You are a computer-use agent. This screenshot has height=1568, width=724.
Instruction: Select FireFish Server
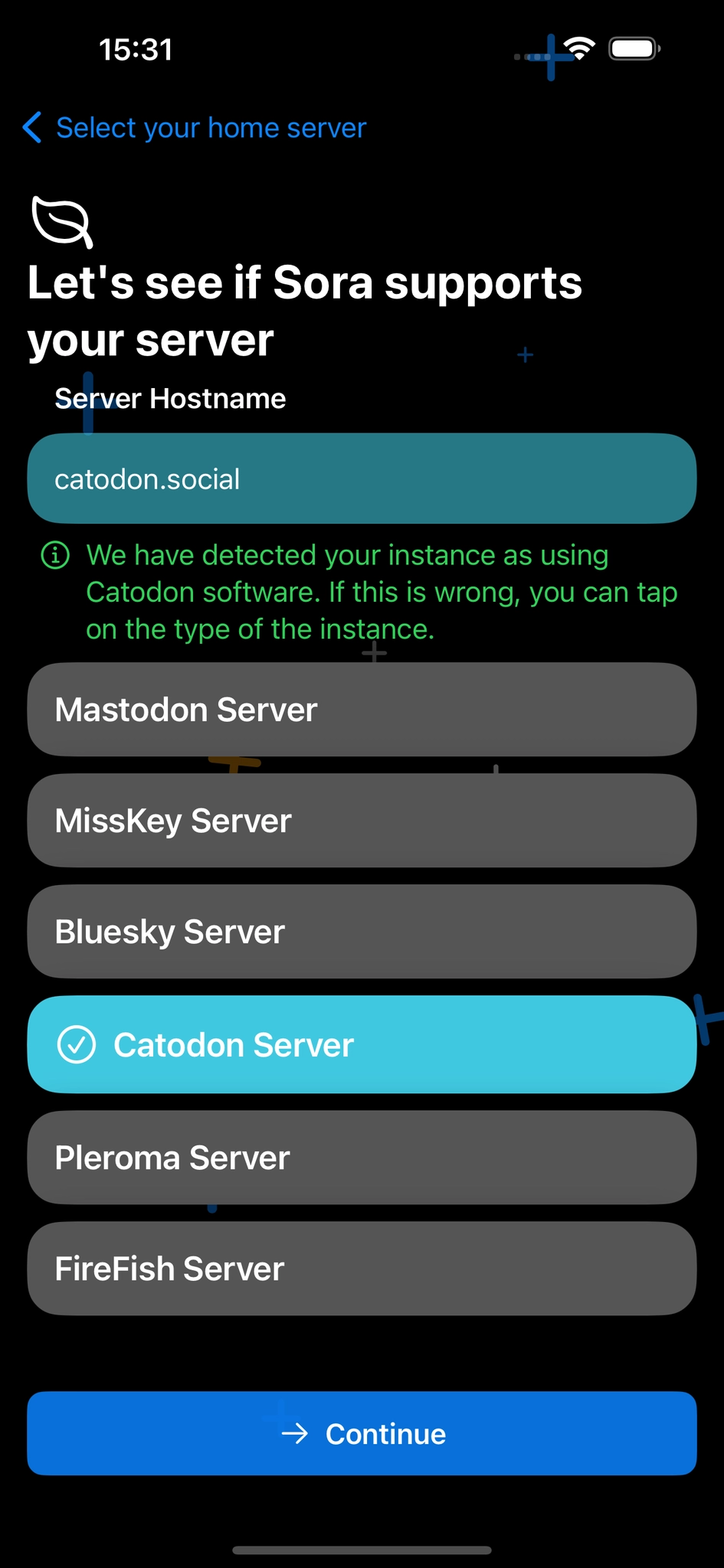362,1269
